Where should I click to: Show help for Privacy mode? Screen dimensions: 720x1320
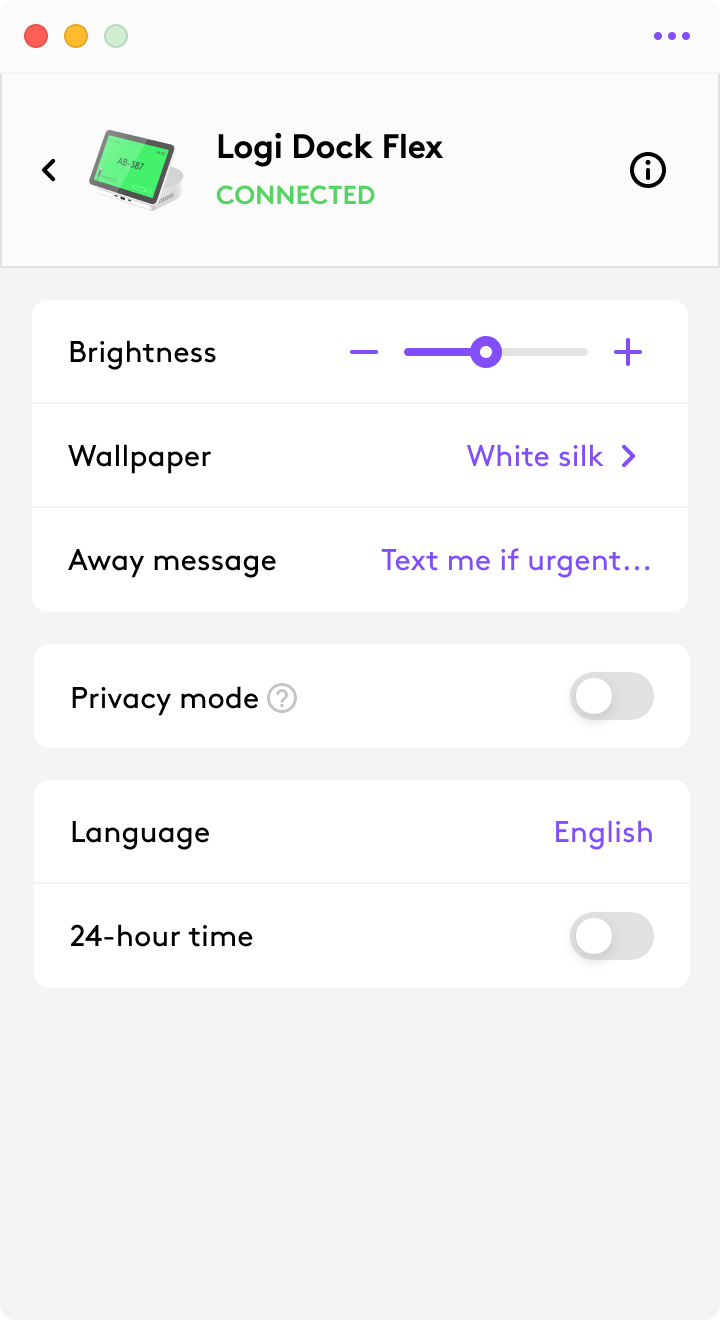tap(282, 698)
